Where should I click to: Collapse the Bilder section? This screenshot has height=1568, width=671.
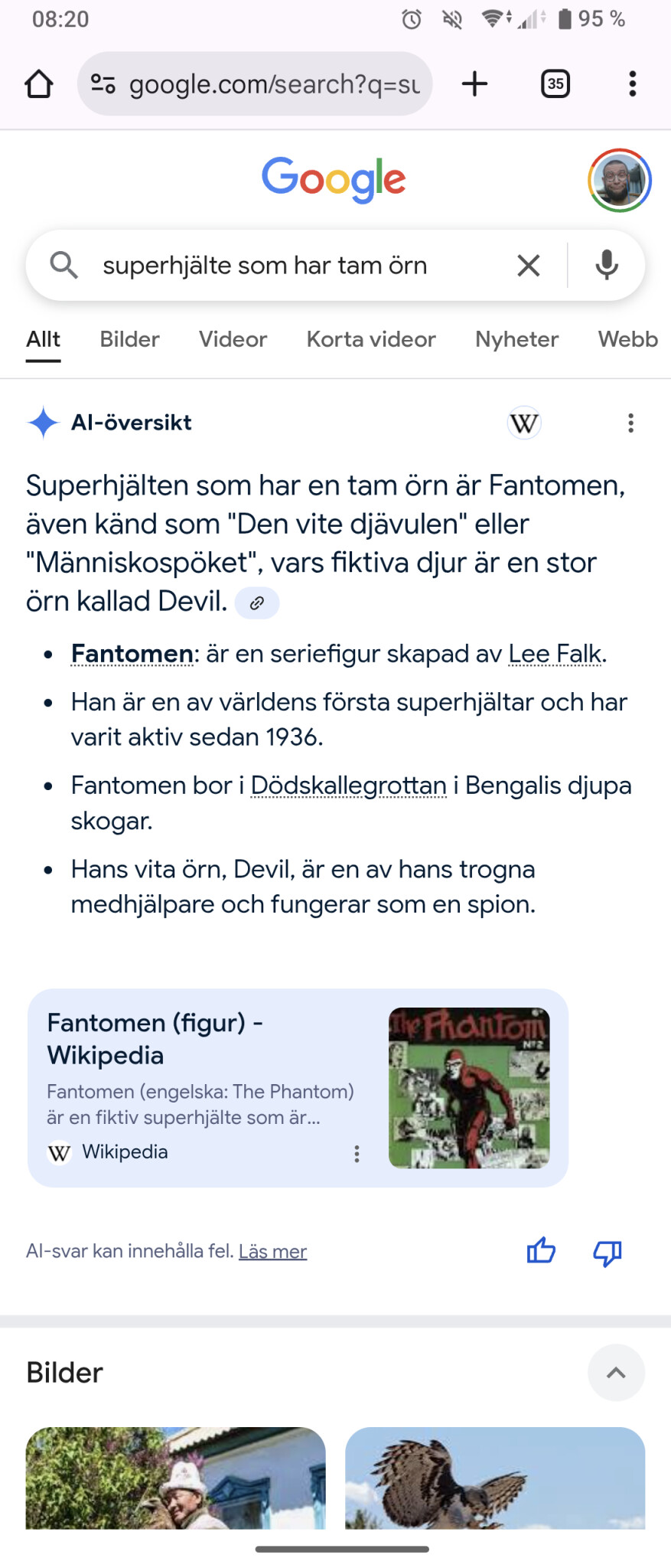(616, 1373)
